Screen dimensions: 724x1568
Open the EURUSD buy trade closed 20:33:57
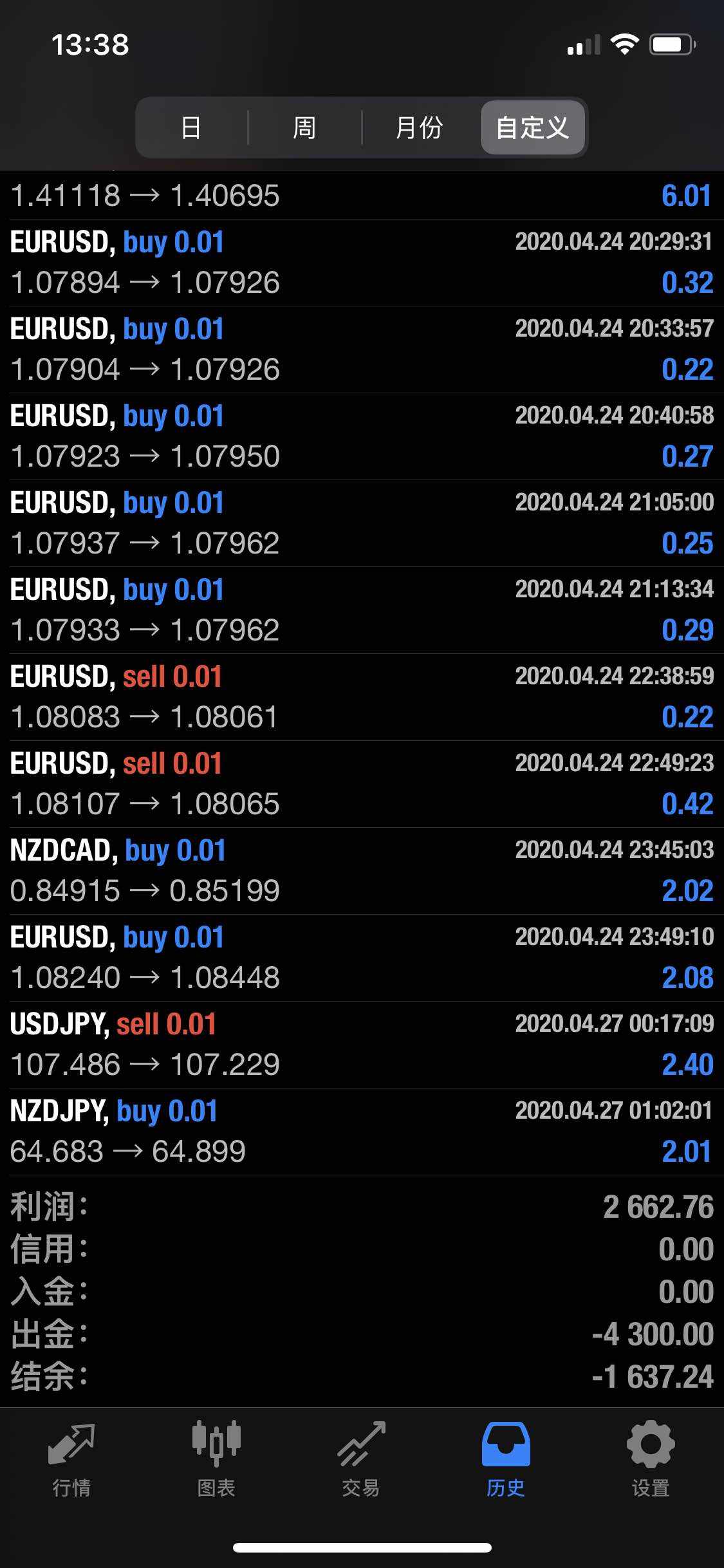[x=362, y=350]
